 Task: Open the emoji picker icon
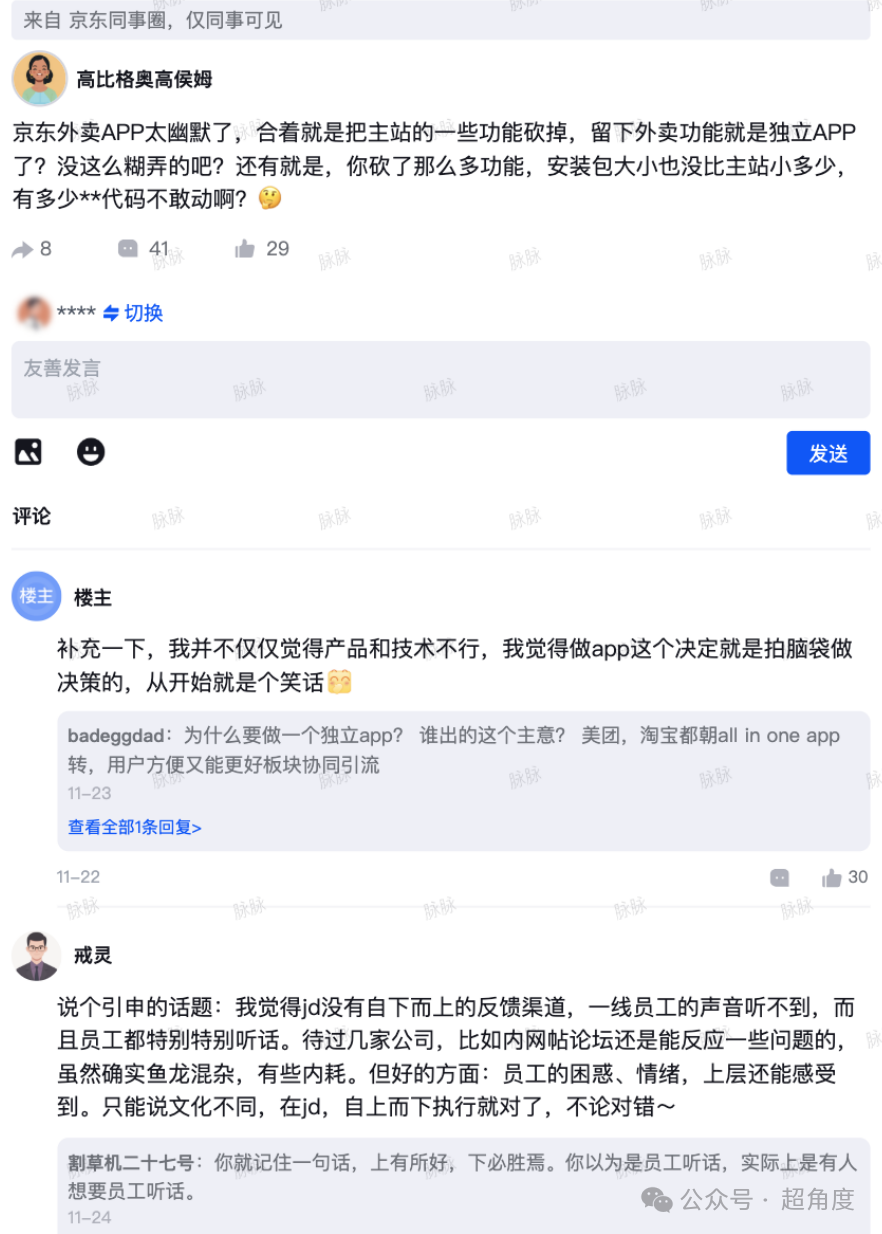(91, 452)
